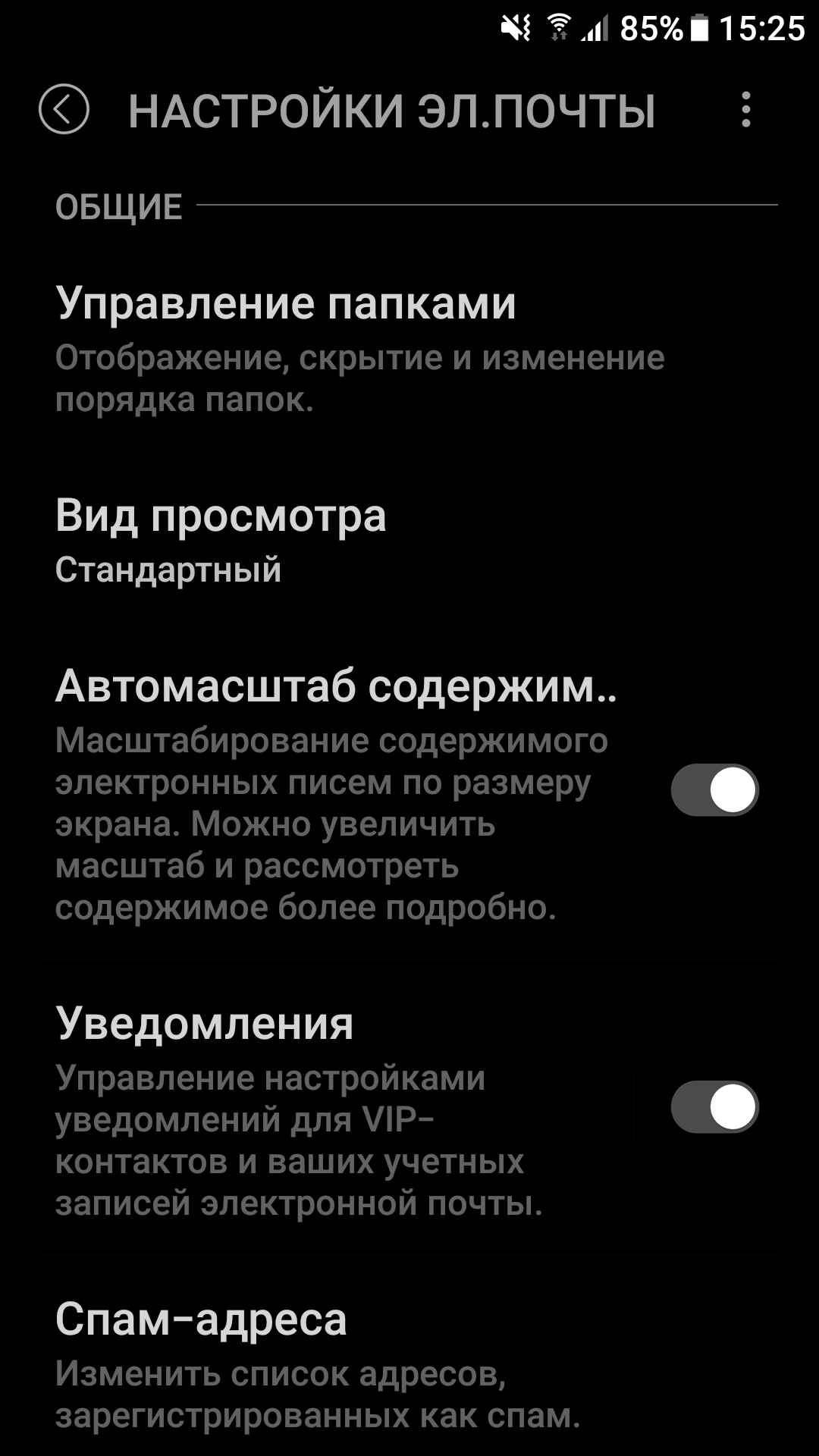Viewport: 819px width, 1456px height.
Task: Open the Уведомления settings row
Action: [x=337, y=1109]
